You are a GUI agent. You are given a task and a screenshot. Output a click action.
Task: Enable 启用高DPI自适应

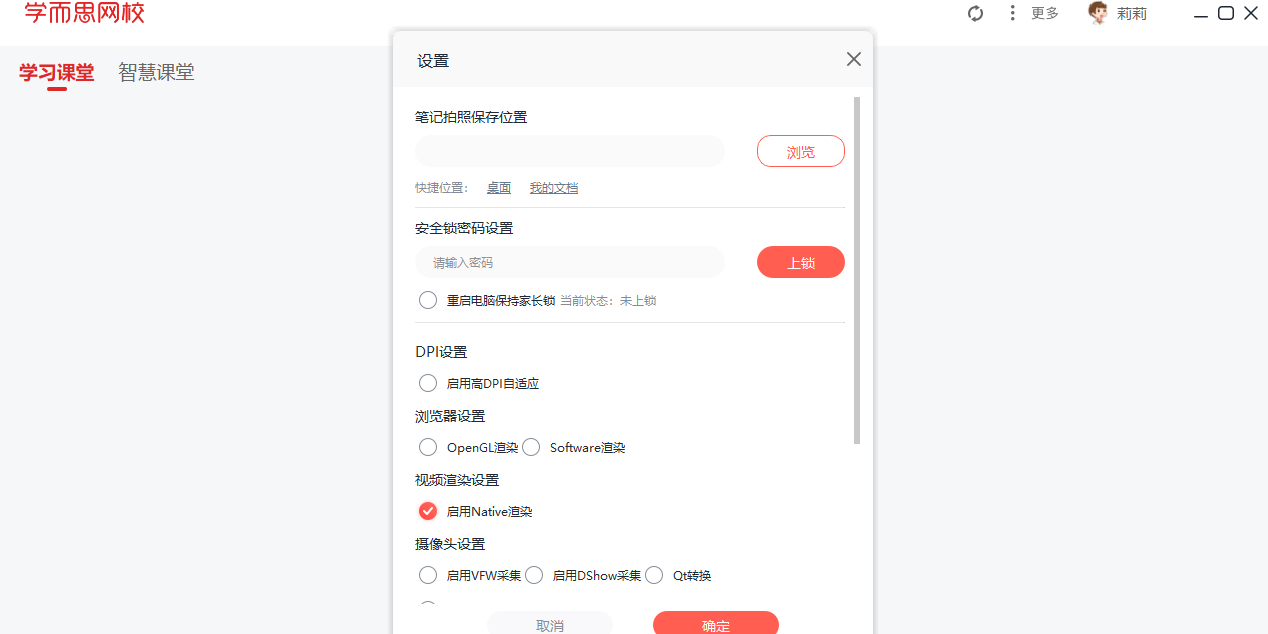pos(428,383)
